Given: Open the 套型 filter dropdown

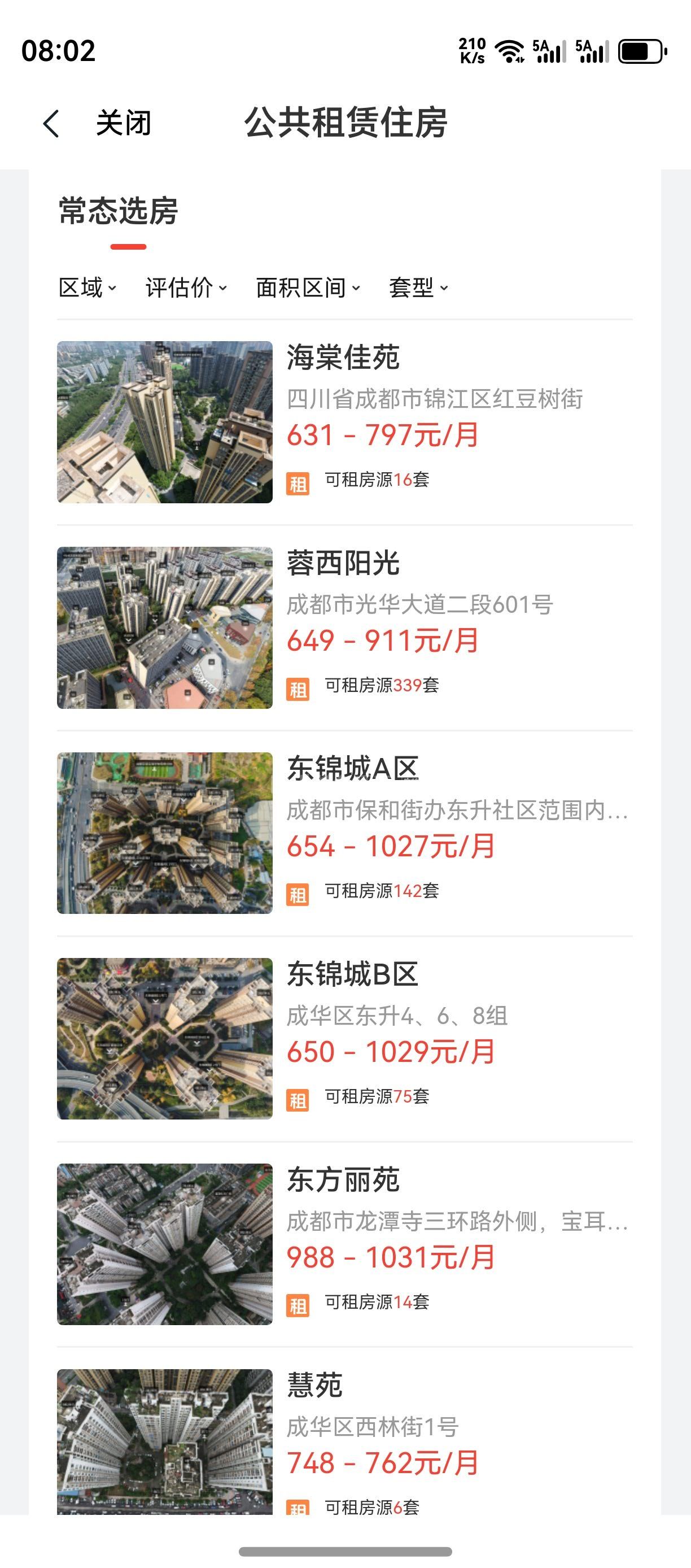Looking at the screenshot, I should pos(418,288).
